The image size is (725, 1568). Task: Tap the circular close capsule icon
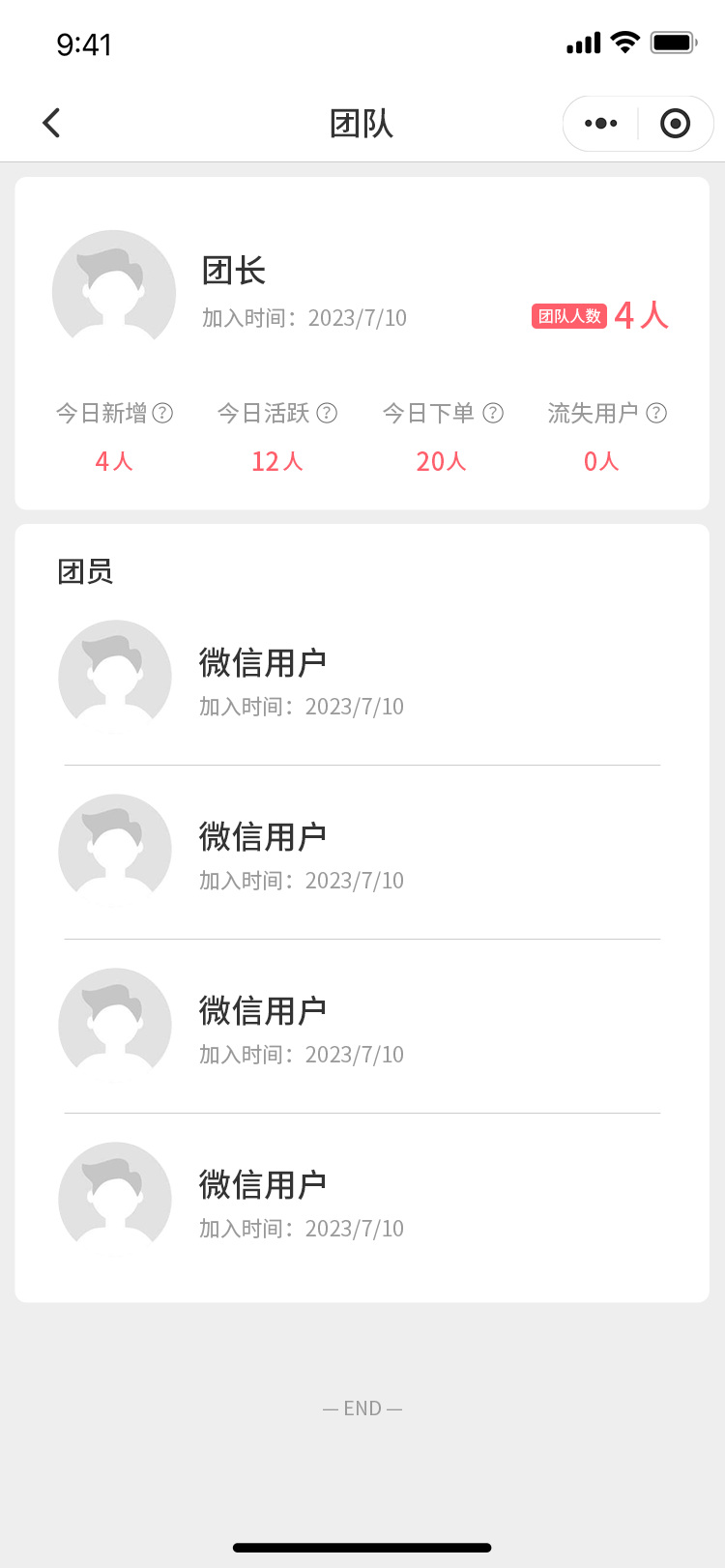click(x=675, y=123)
